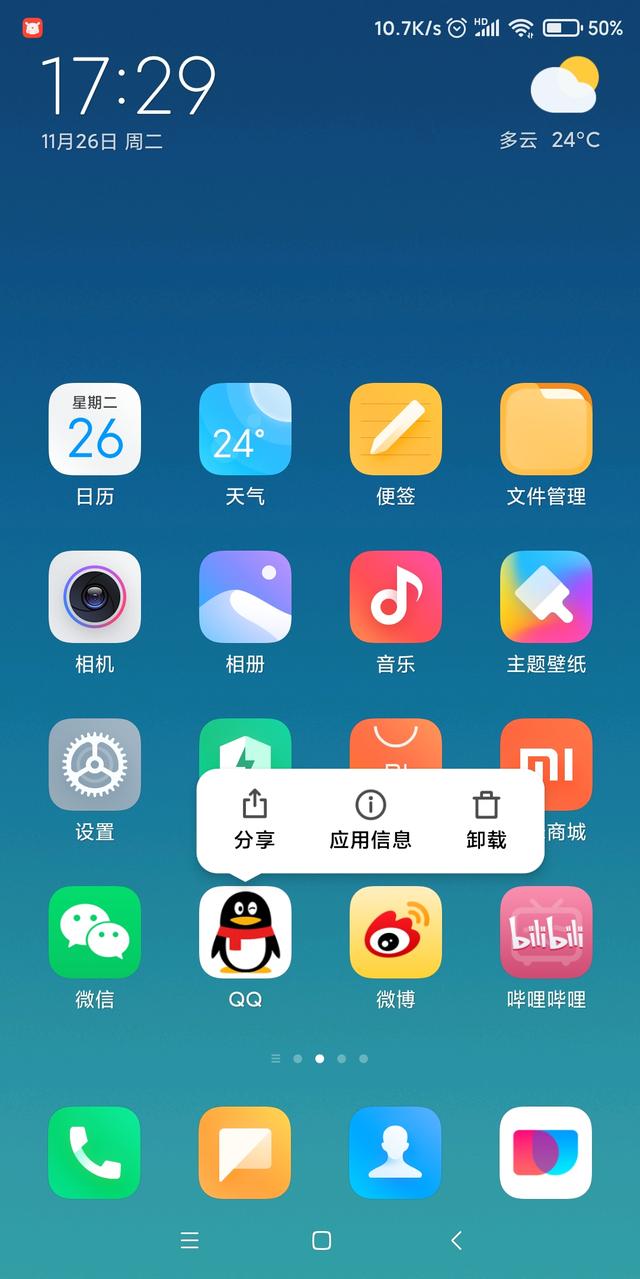
Task: Launch 微信 WeChat
Action: (95, 932)
